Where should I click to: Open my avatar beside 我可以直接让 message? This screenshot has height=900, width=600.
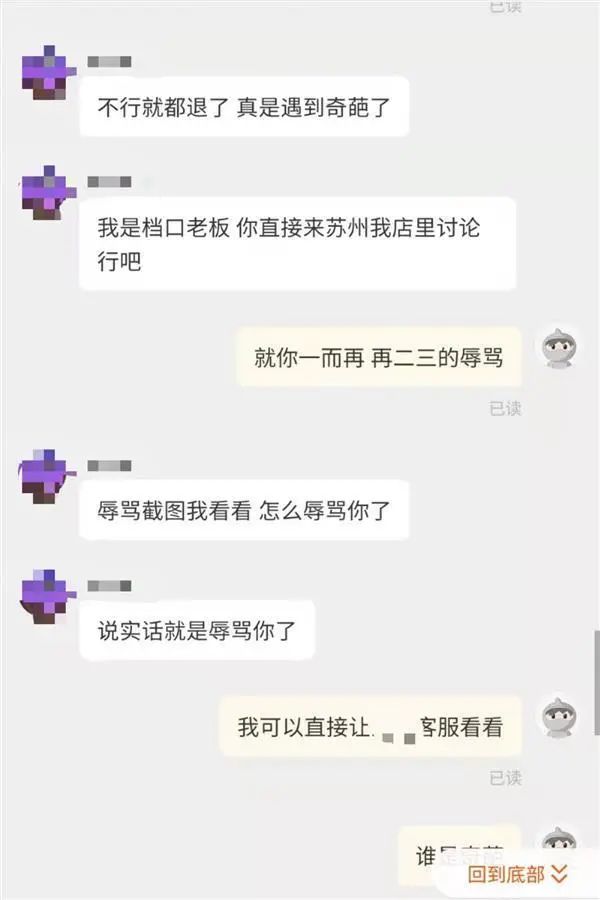tap(558, 717)
